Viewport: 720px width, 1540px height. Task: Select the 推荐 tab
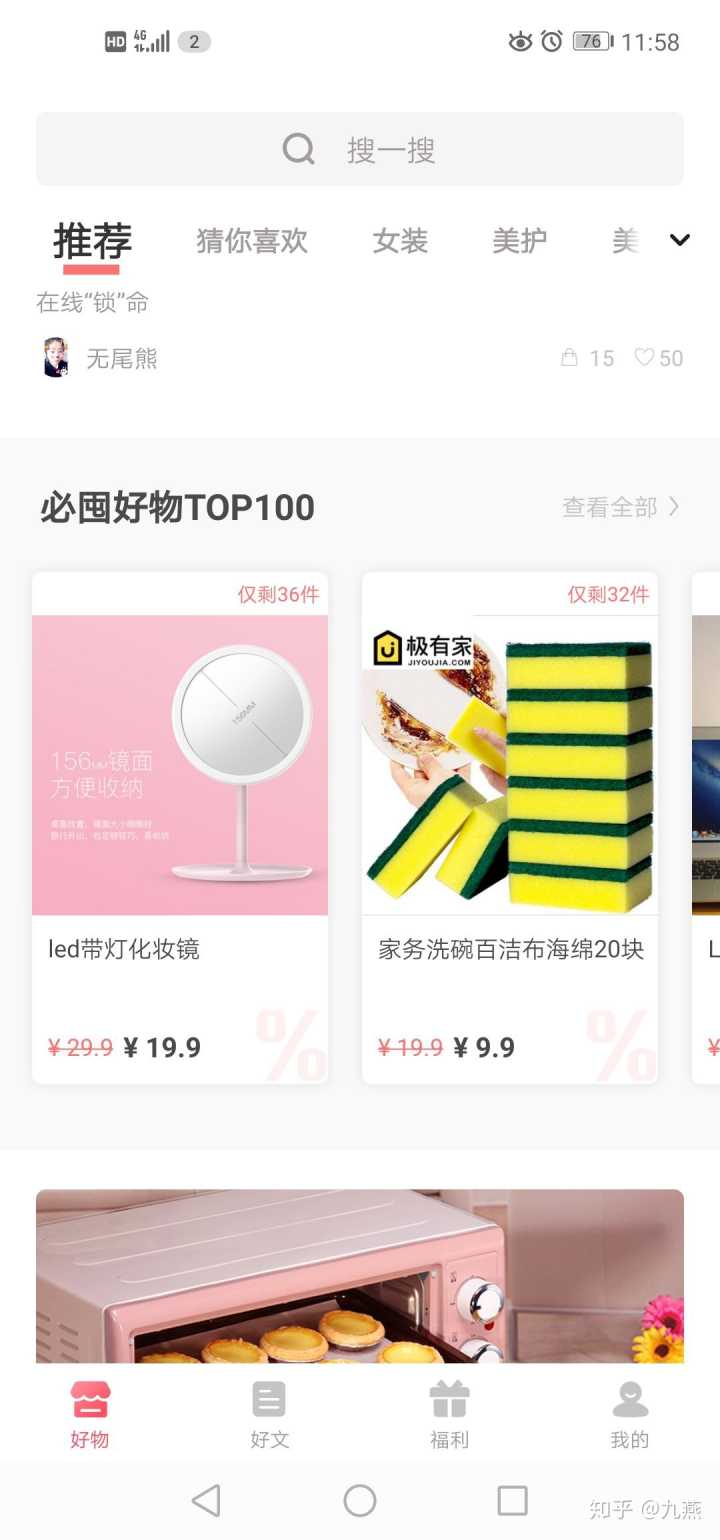point(92,241)
